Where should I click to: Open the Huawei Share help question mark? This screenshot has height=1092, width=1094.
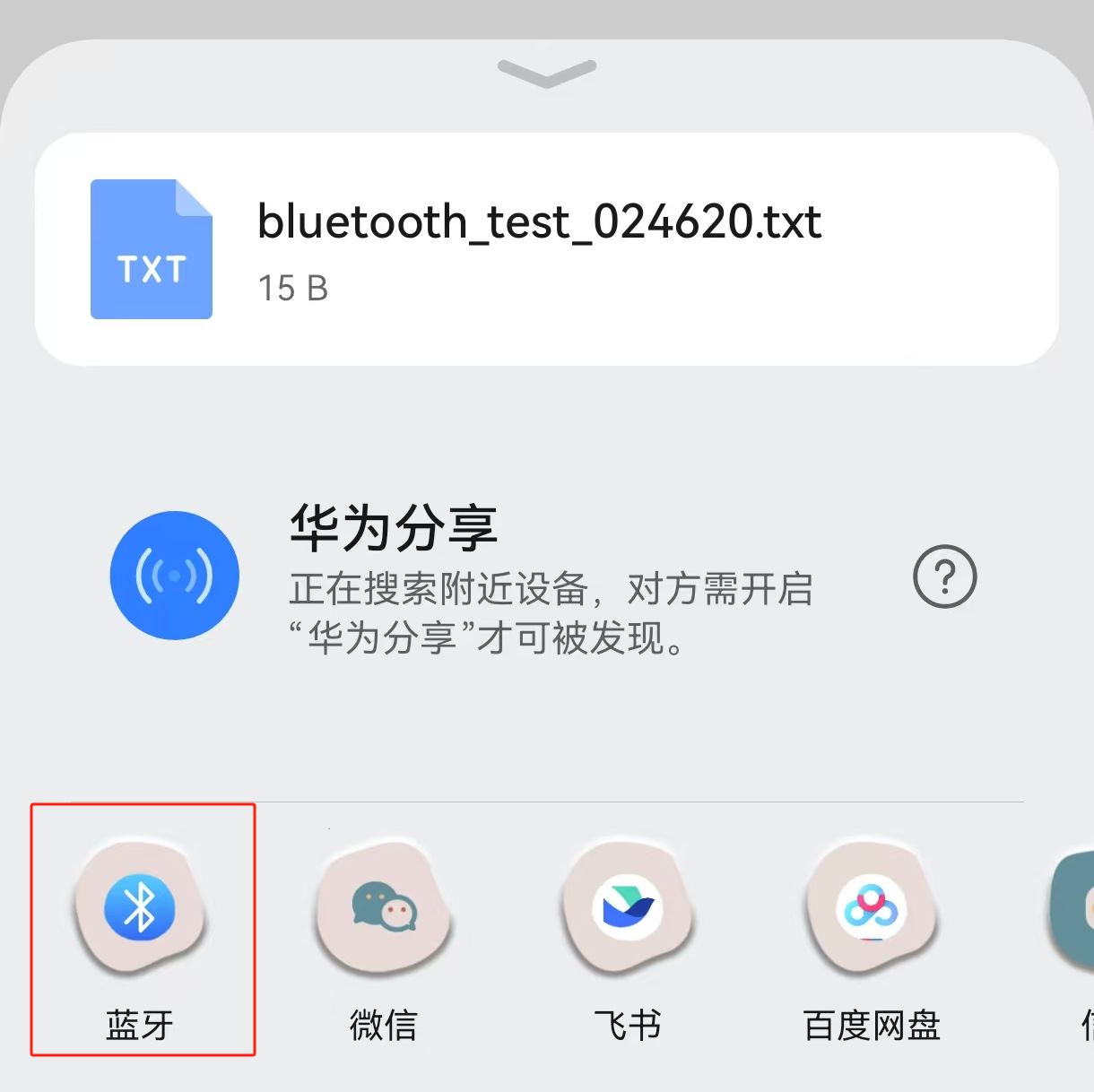[944, 576]
